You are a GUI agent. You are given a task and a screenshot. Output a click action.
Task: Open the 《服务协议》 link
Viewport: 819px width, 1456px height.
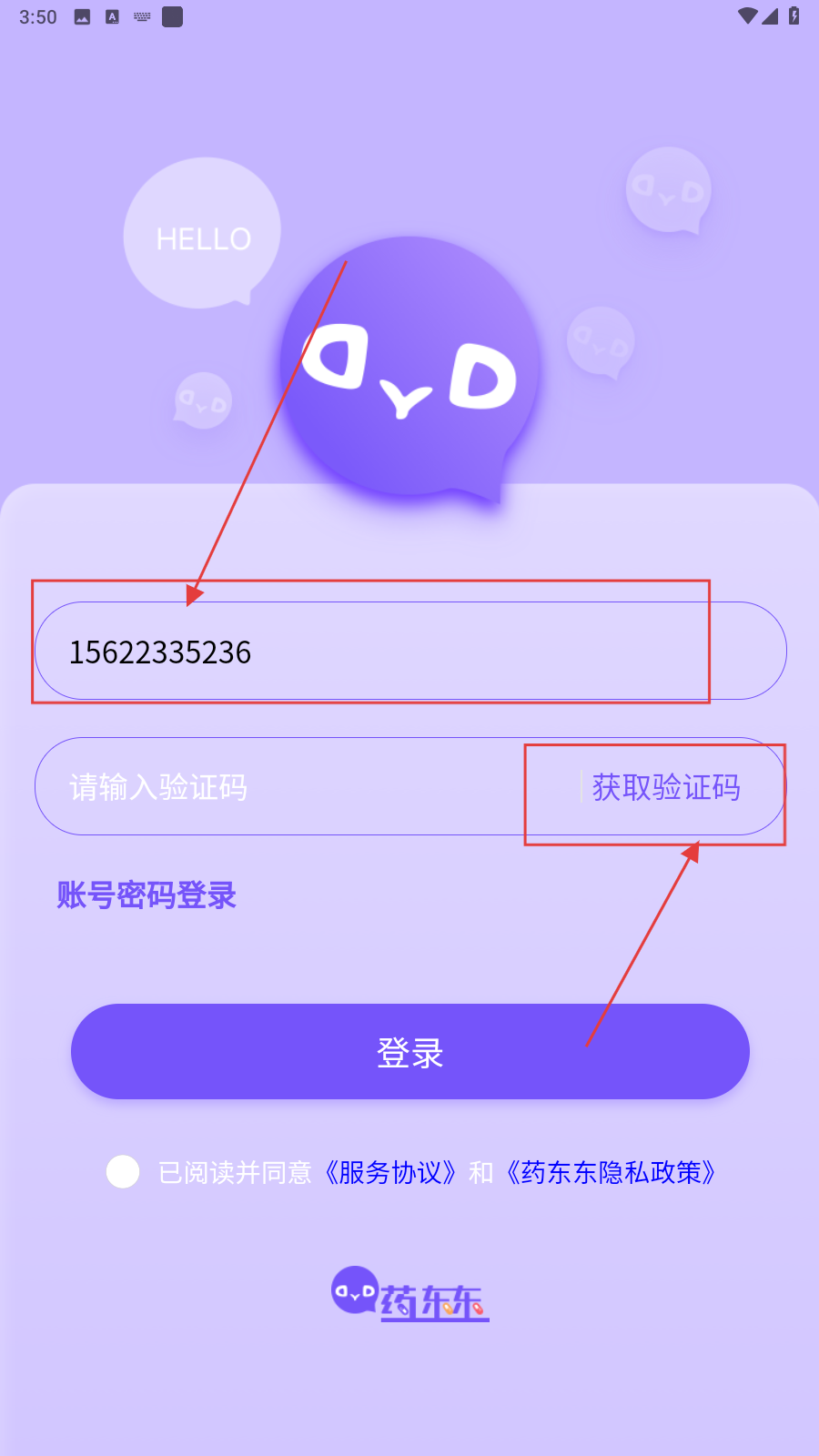pyautogui.click(x=390, y=1172)
